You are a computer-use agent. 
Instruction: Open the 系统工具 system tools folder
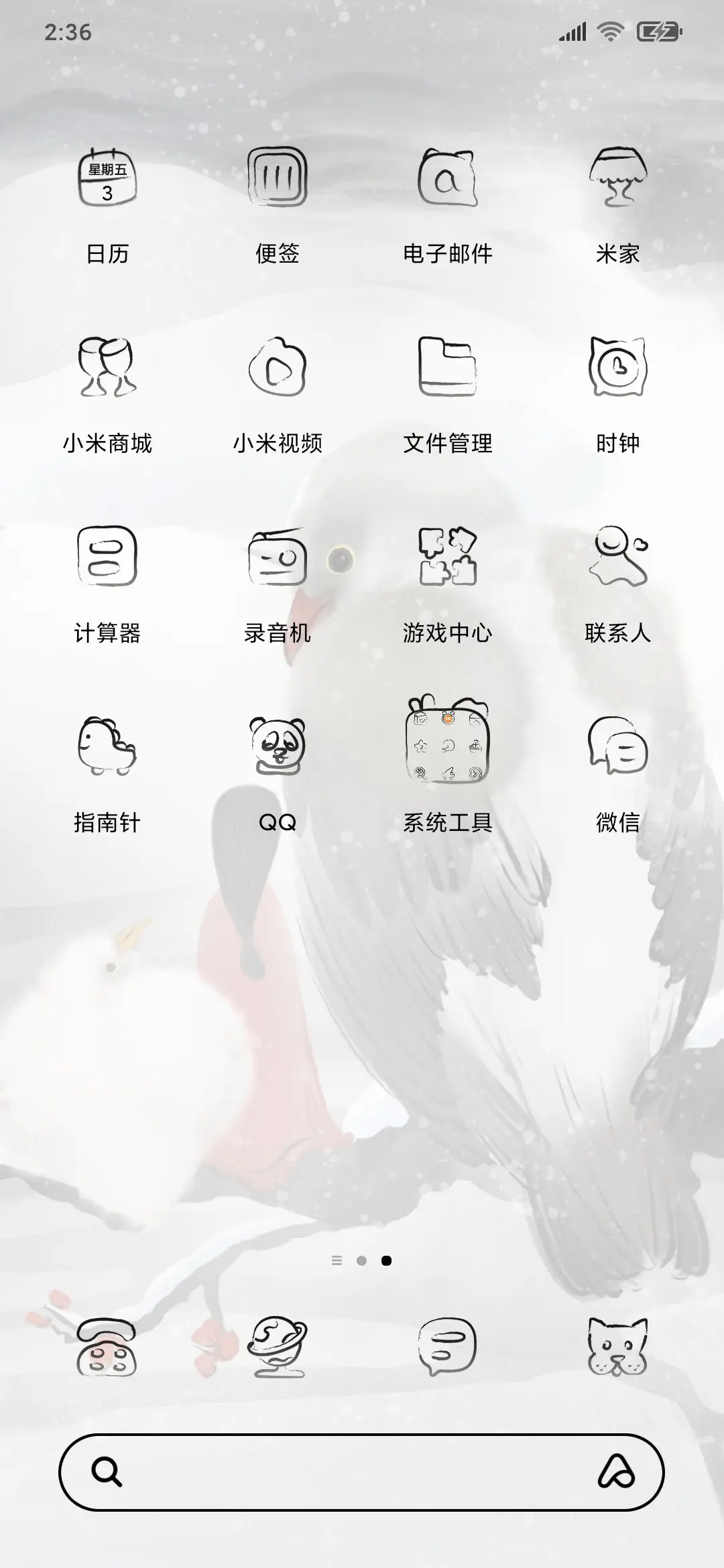[448, 747]
